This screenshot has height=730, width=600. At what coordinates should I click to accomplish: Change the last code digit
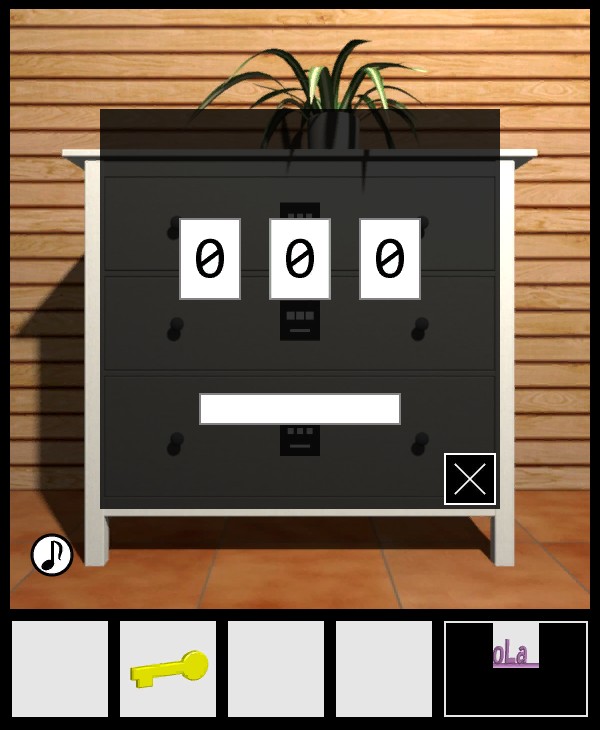[x=390, y=259]
